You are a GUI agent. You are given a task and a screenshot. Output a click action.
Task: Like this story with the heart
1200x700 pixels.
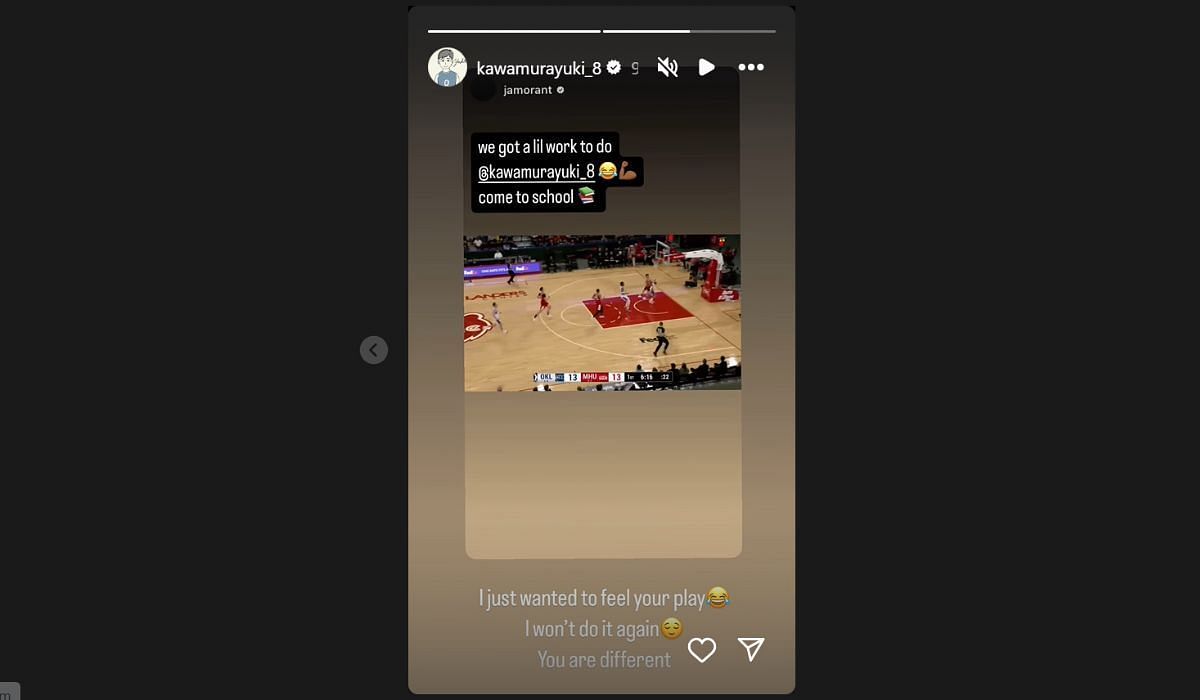click(702, 650)
